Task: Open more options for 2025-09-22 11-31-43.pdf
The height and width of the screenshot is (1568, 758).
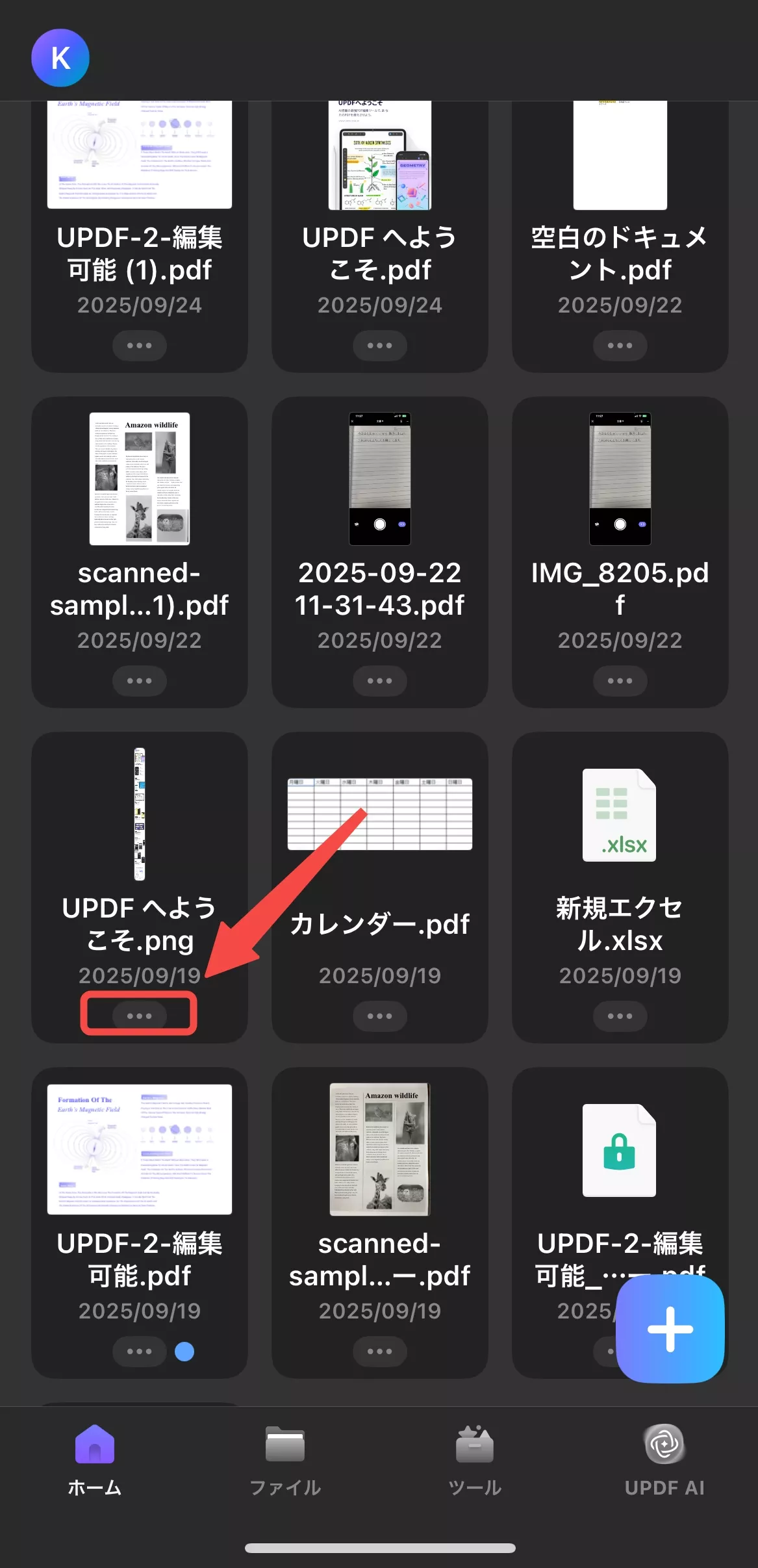Action: coord(380,680)
